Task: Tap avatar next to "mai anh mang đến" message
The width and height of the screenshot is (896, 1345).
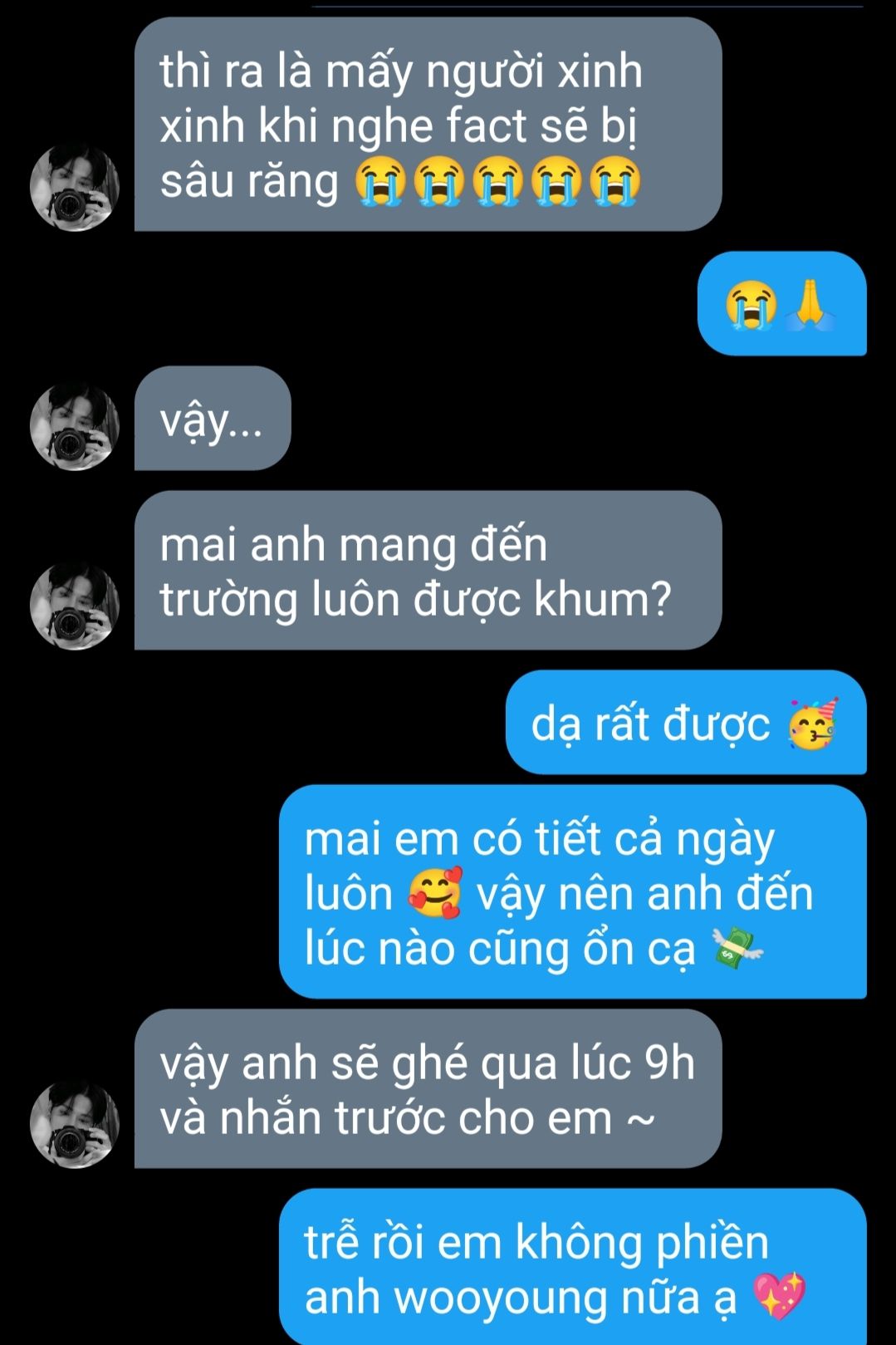Action: coord(75,606)
